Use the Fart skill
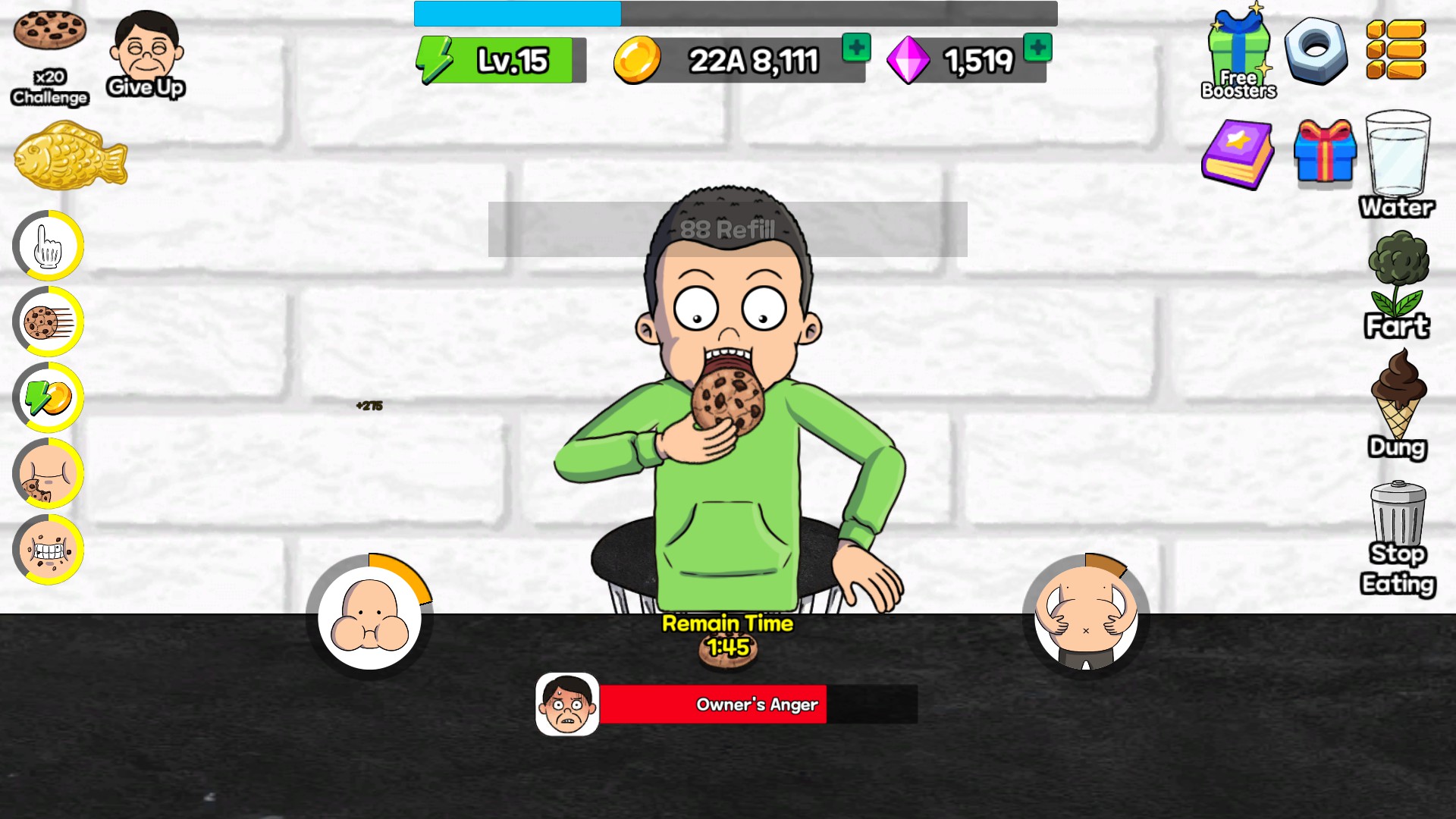The image size is (1456, 819). (1397, 284)
